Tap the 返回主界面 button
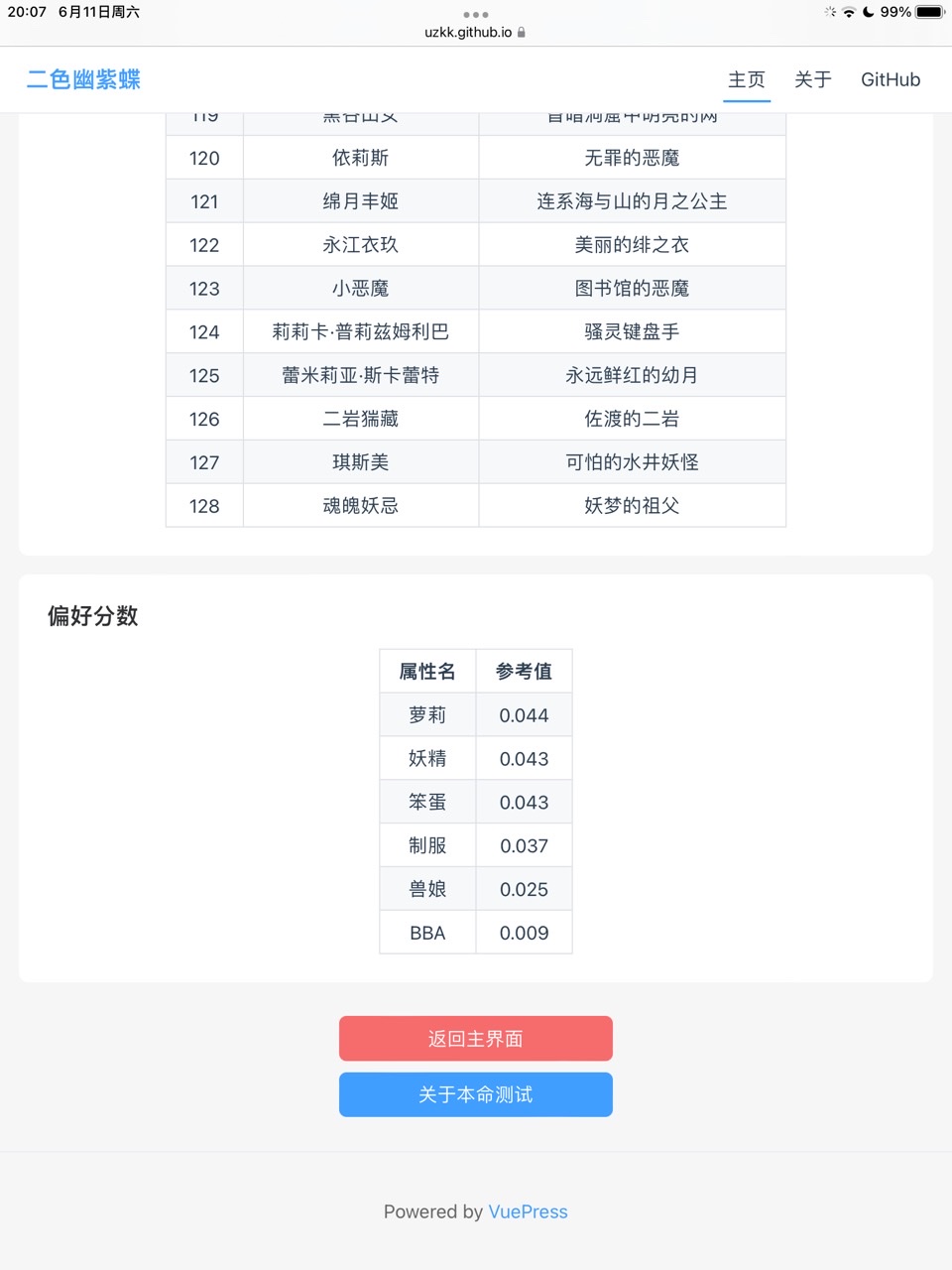The width and height of the screenshot is (952, 1270). click(x=475, y=1038)
